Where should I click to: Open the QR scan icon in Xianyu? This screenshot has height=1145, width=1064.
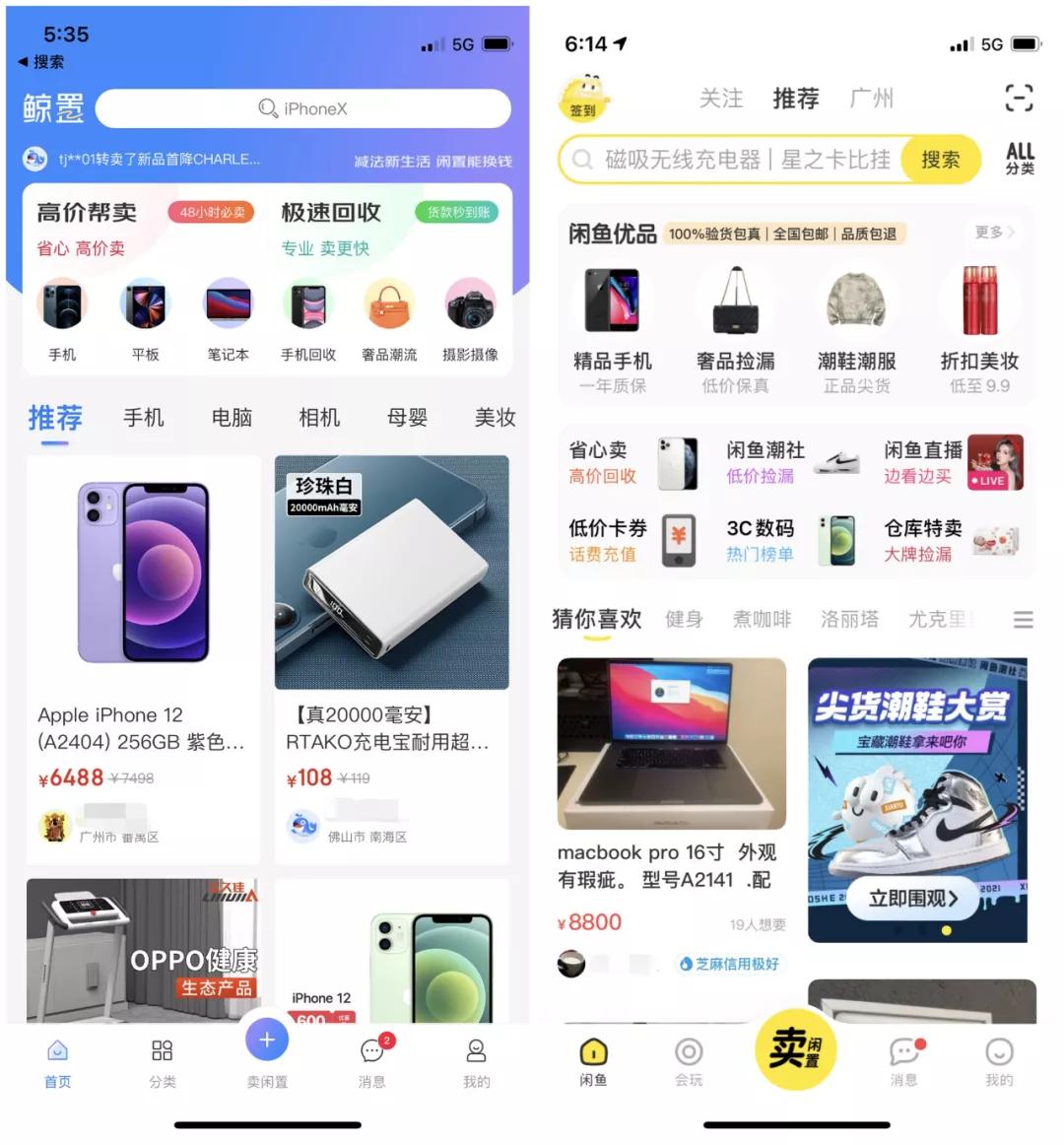coord(1021,98)
